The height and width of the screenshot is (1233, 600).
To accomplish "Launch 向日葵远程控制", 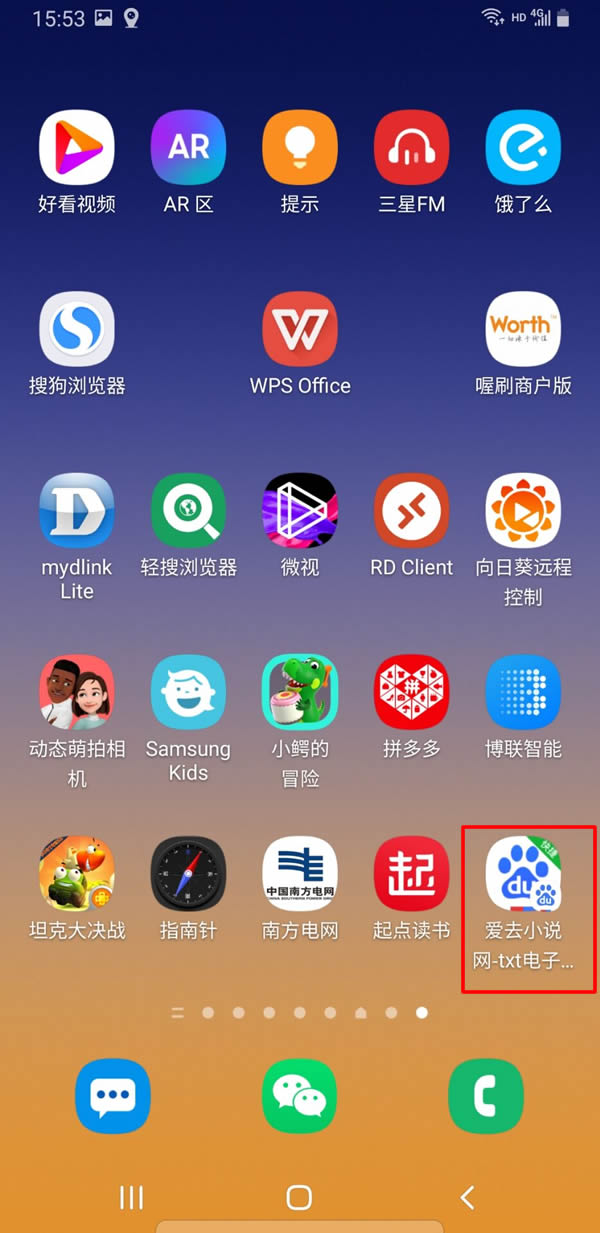I will 523,511.
